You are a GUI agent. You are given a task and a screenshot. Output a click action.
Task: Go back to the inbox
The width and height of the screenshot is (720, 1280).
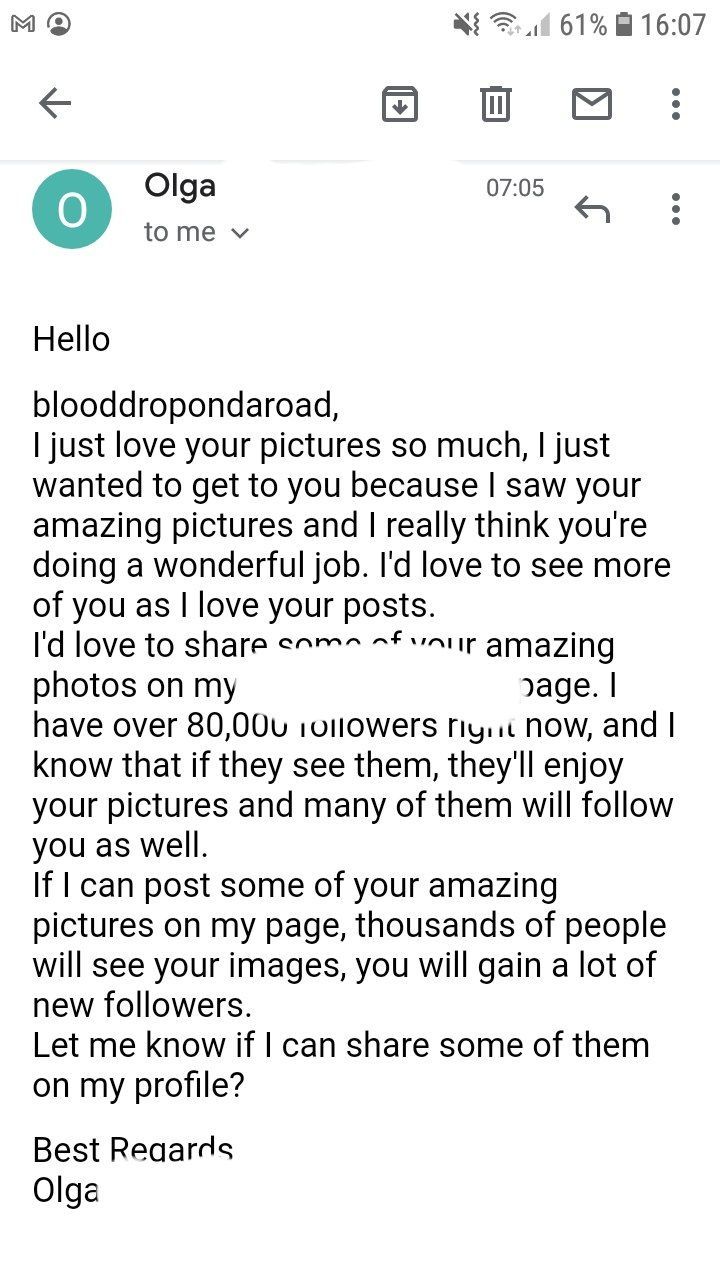(x=55, y=103)
